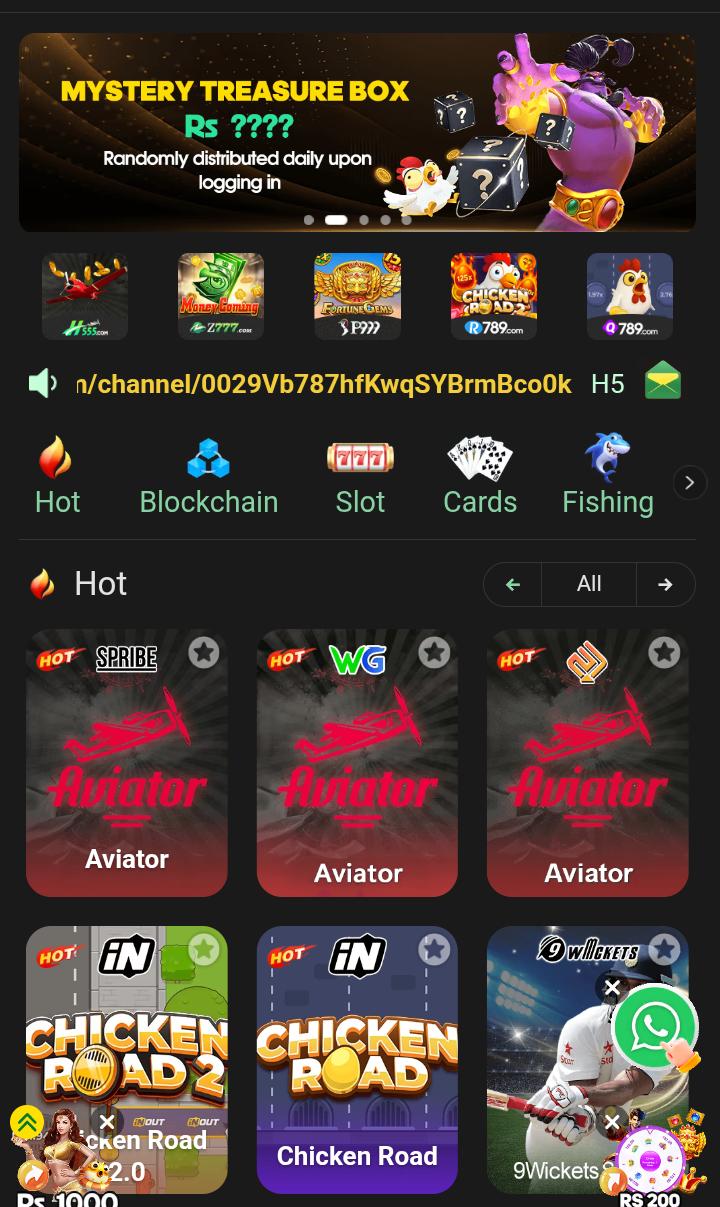The height and width of the screenshot is (1207, 720).
Task: Tap the floating WhatsApp chat icon
Action: (x=655, y=1028)
